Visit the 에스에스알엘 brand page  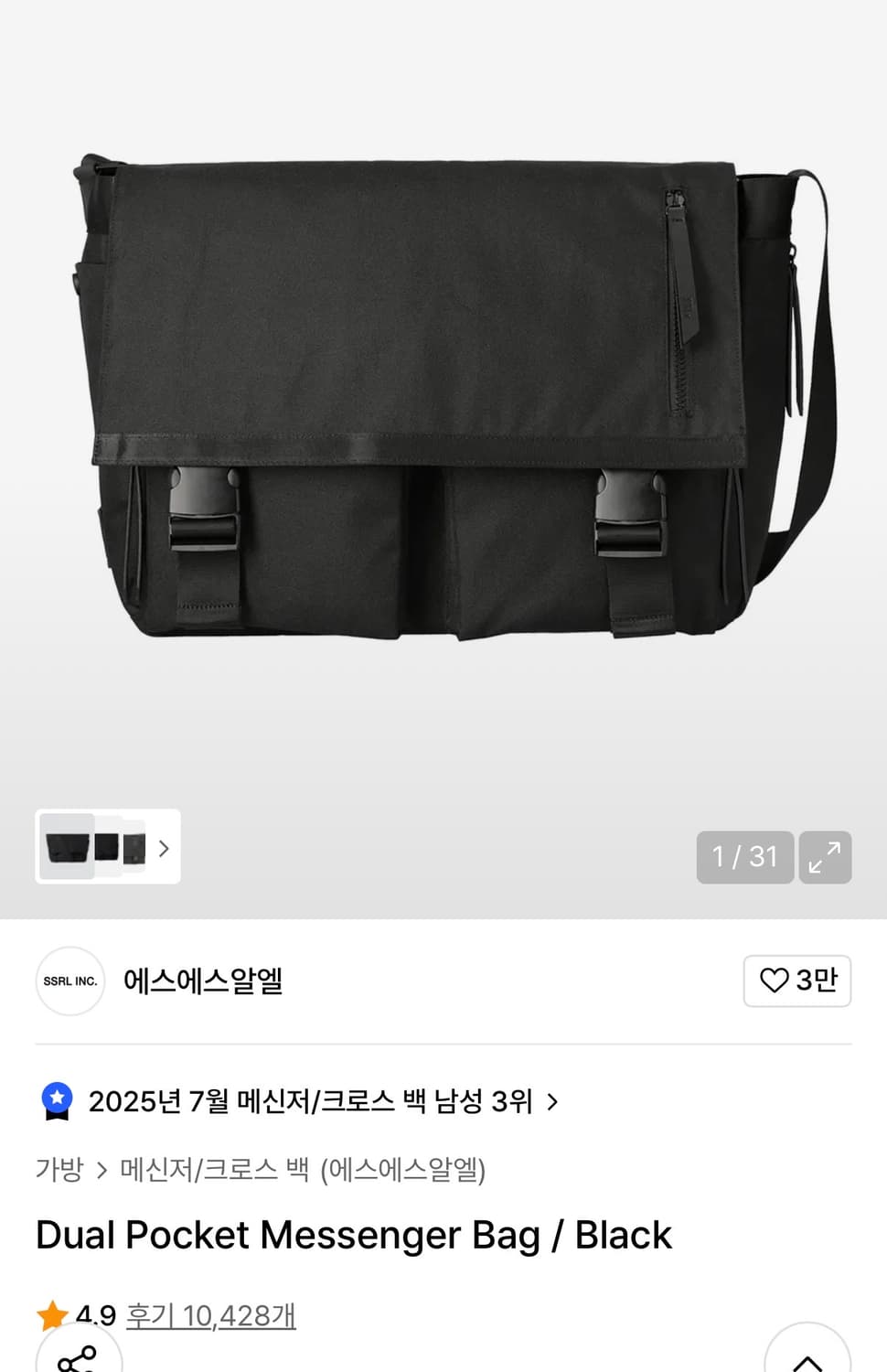201,981
